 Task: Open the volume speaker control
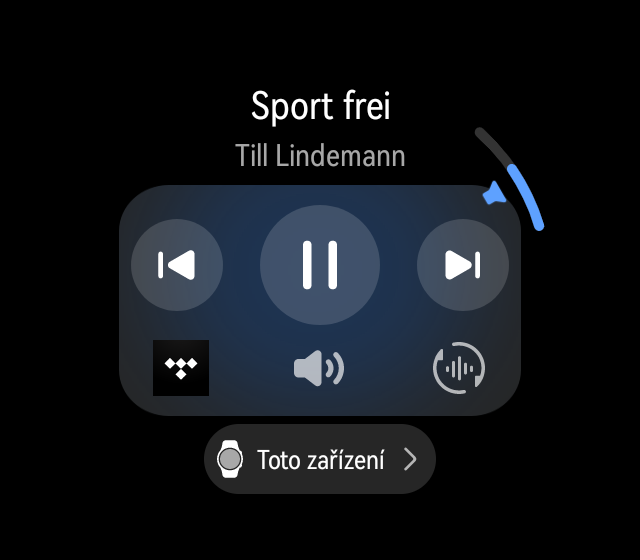point(319,368)
